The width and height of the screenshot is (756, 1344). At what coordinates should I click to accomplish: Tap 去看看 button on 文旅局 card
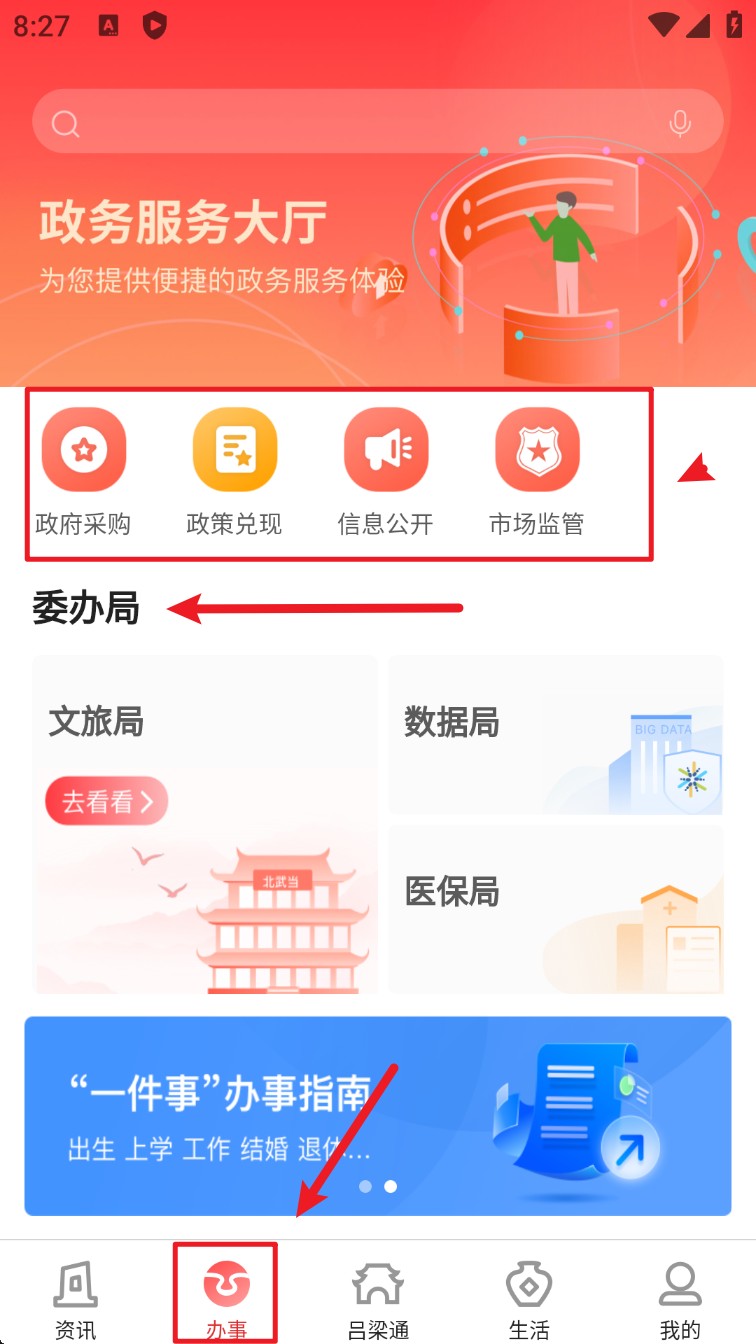pos(106,801)
